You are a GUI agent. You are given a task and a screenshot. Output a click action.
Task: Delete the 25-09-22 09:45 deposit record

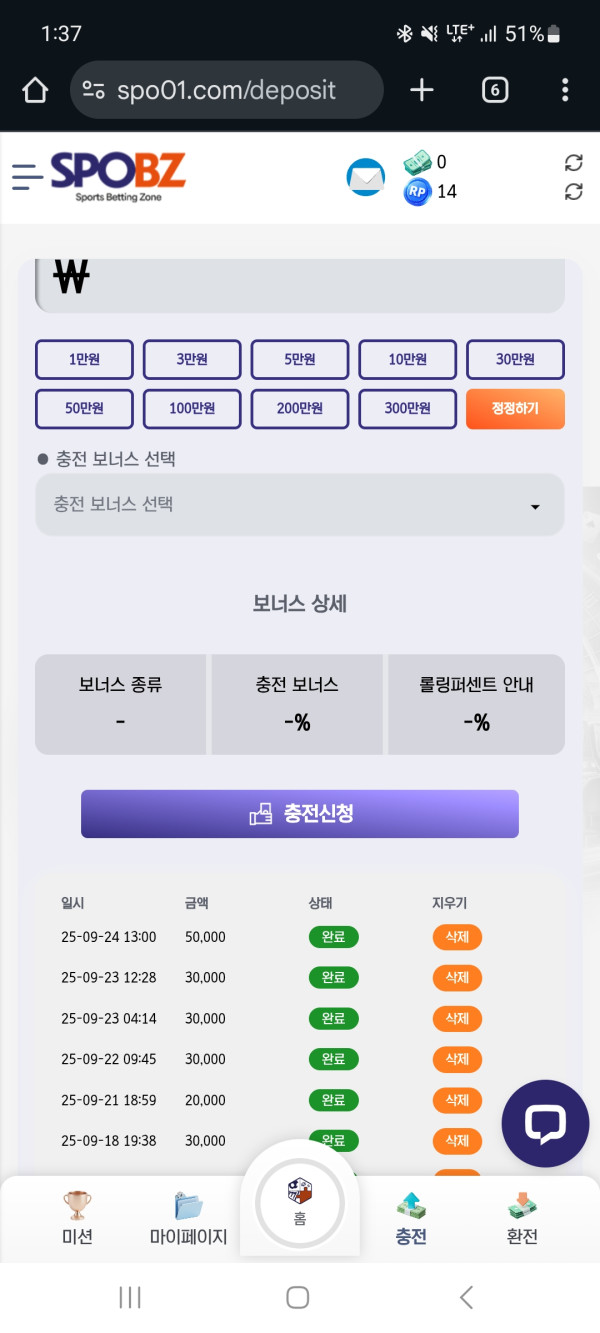(x=457, y=1059)
